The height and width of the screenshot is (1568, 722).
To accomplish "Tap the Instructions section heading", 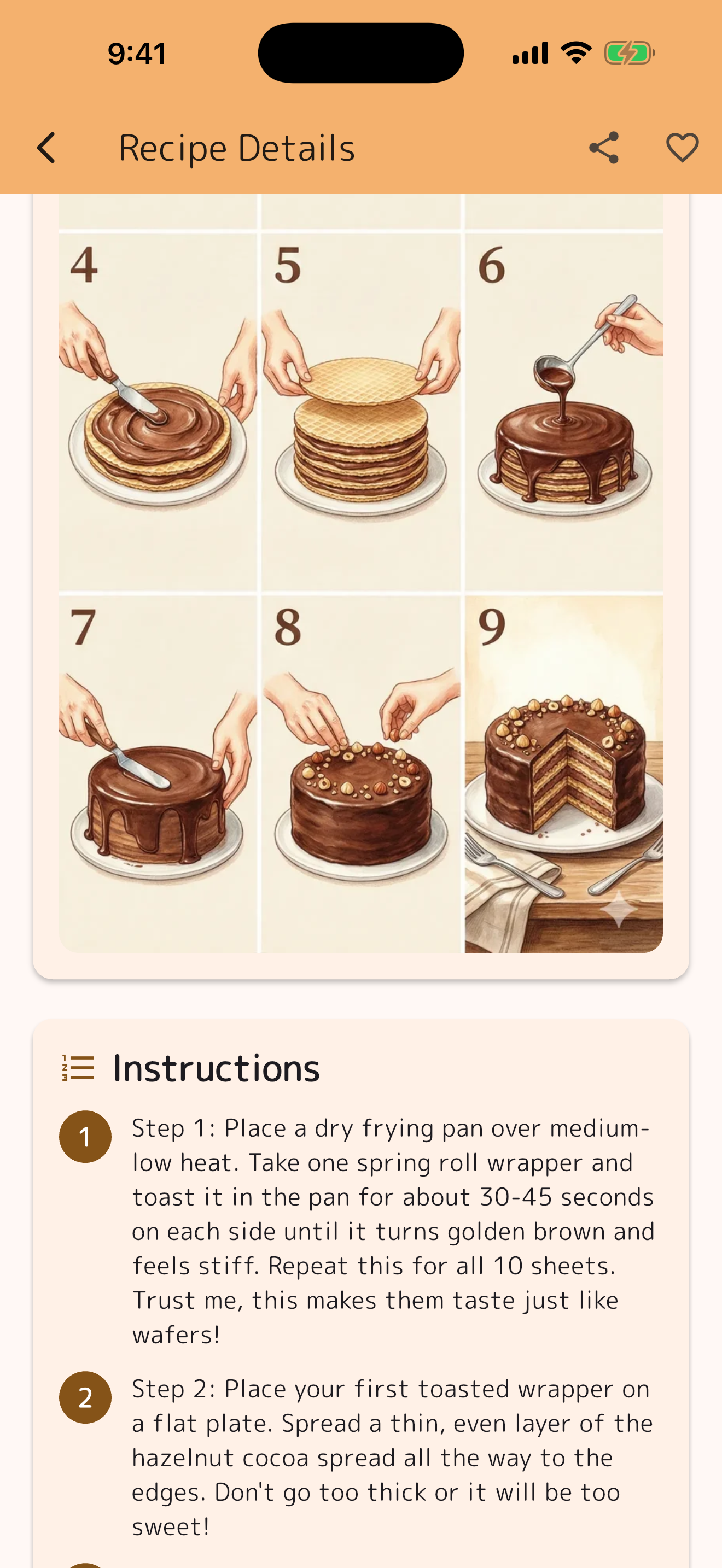I will 216,1067.
